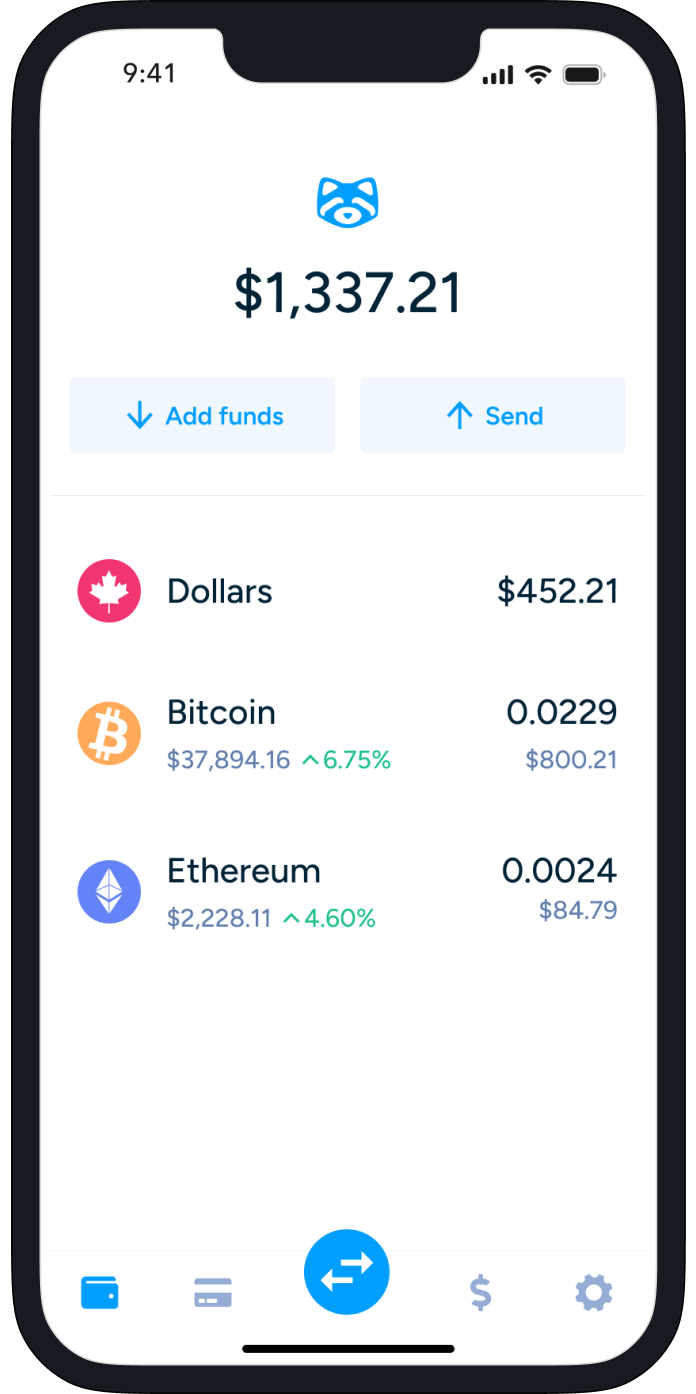Tap the central trade arrows button
696x1394 pixels.
tap(347, 1271)
